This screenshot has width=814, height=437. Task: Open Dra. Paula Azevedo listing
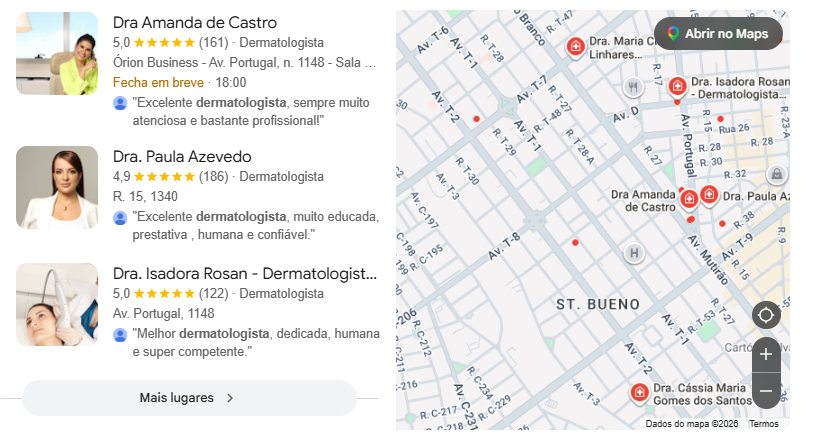(182, 157)
